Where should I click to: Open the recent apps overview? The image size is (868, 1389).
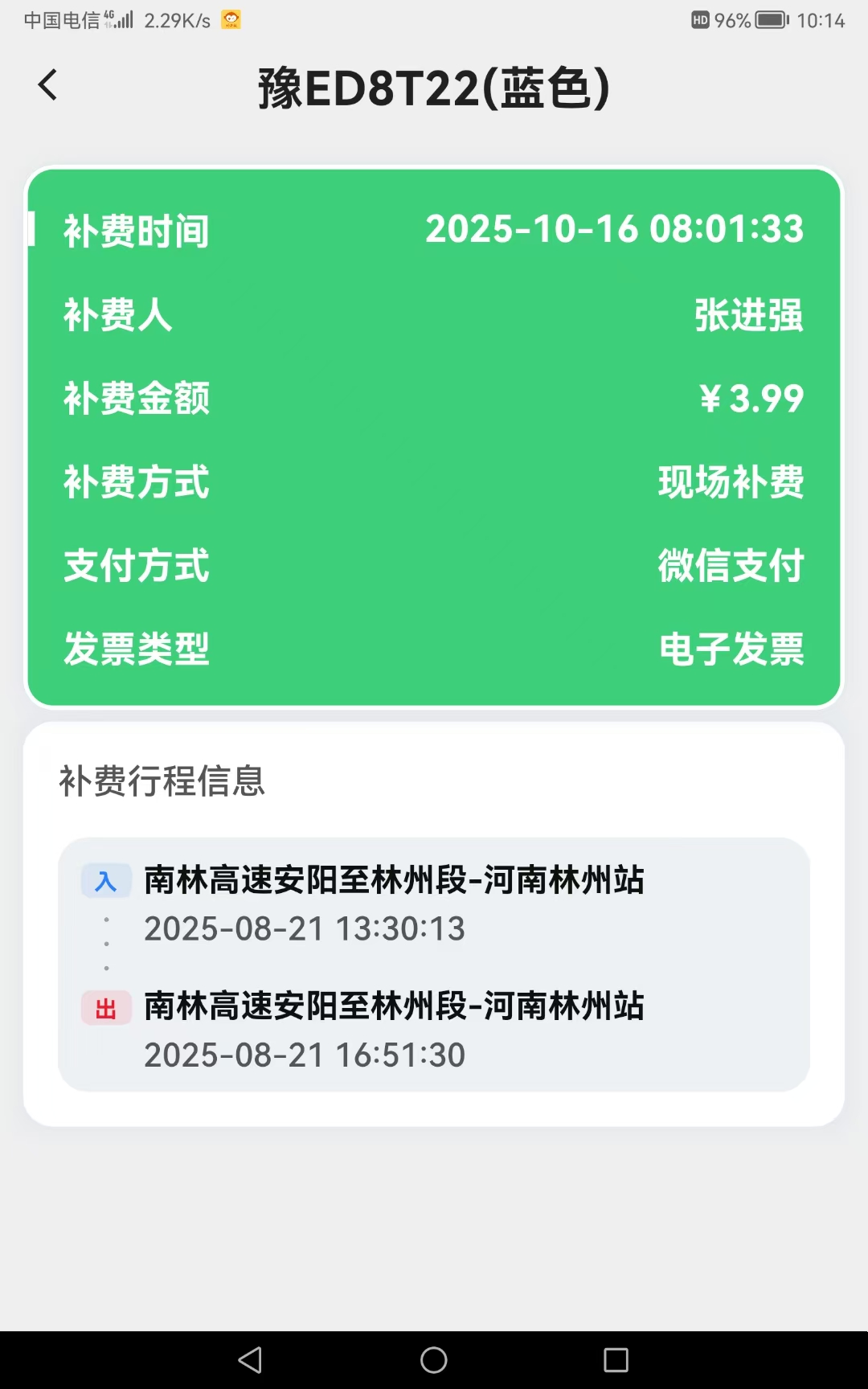coord(616,1360)
